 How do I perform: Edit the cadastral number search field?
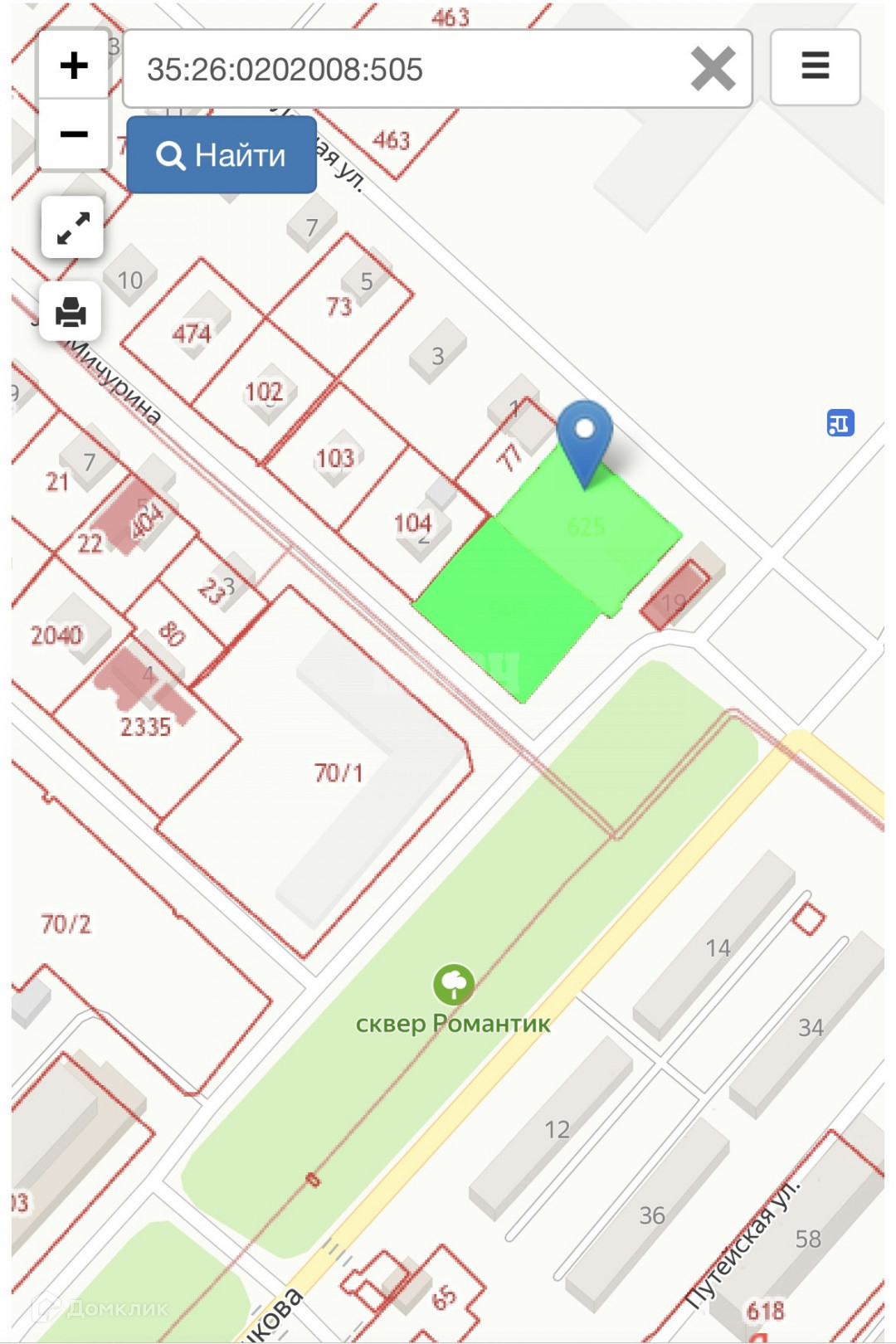coord(407,70)
